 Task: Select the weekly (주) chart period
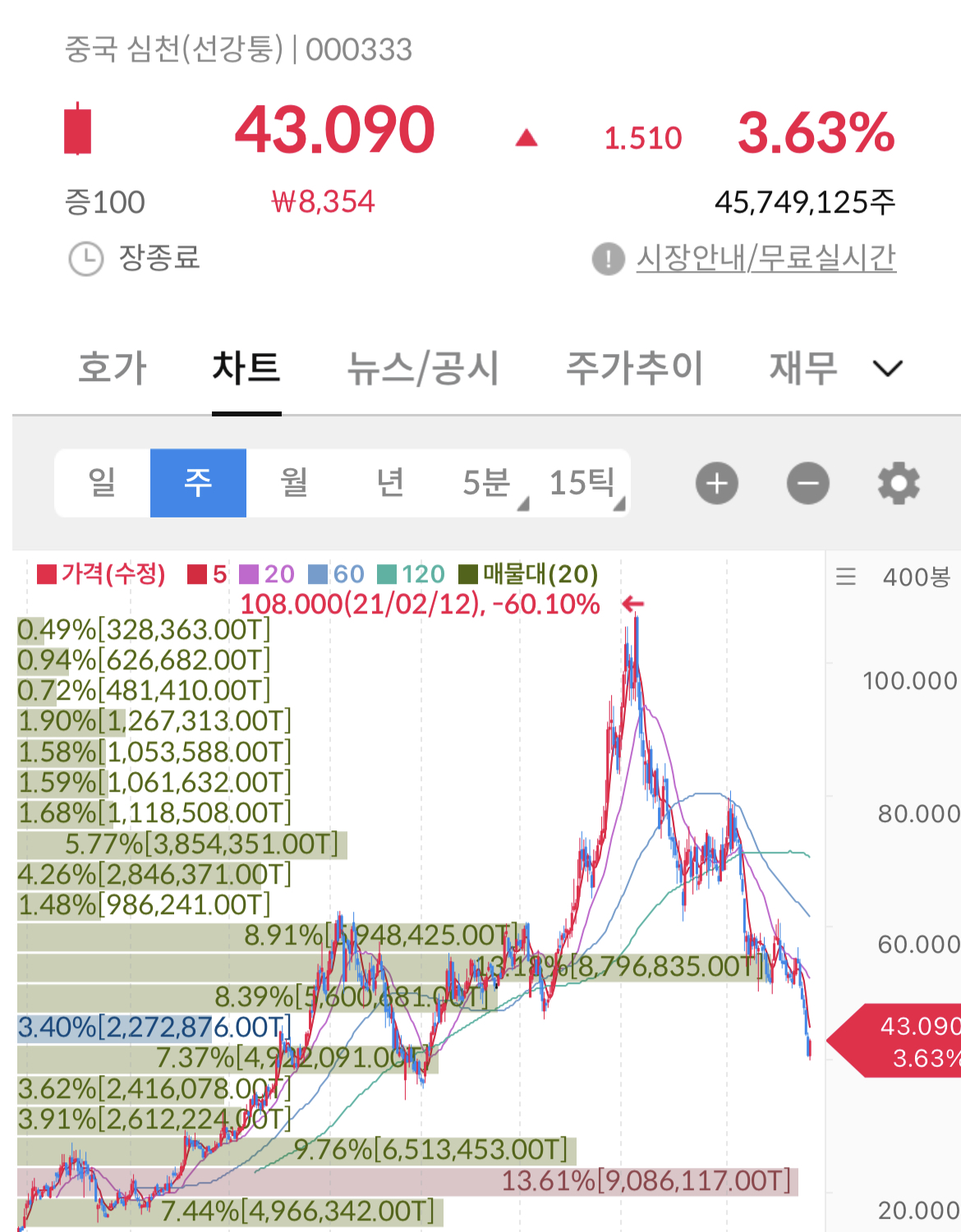198,483
